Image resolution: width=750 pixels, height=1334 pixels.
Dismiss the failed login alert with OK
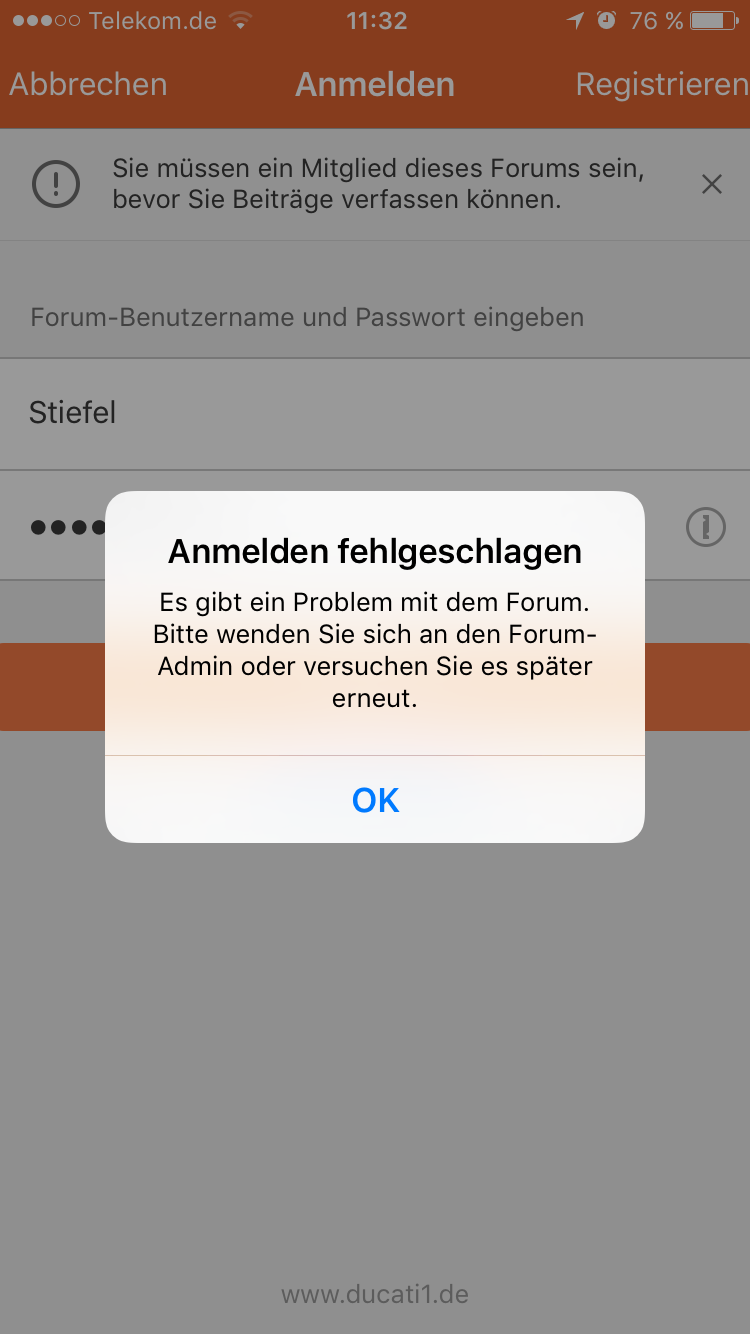375,799
